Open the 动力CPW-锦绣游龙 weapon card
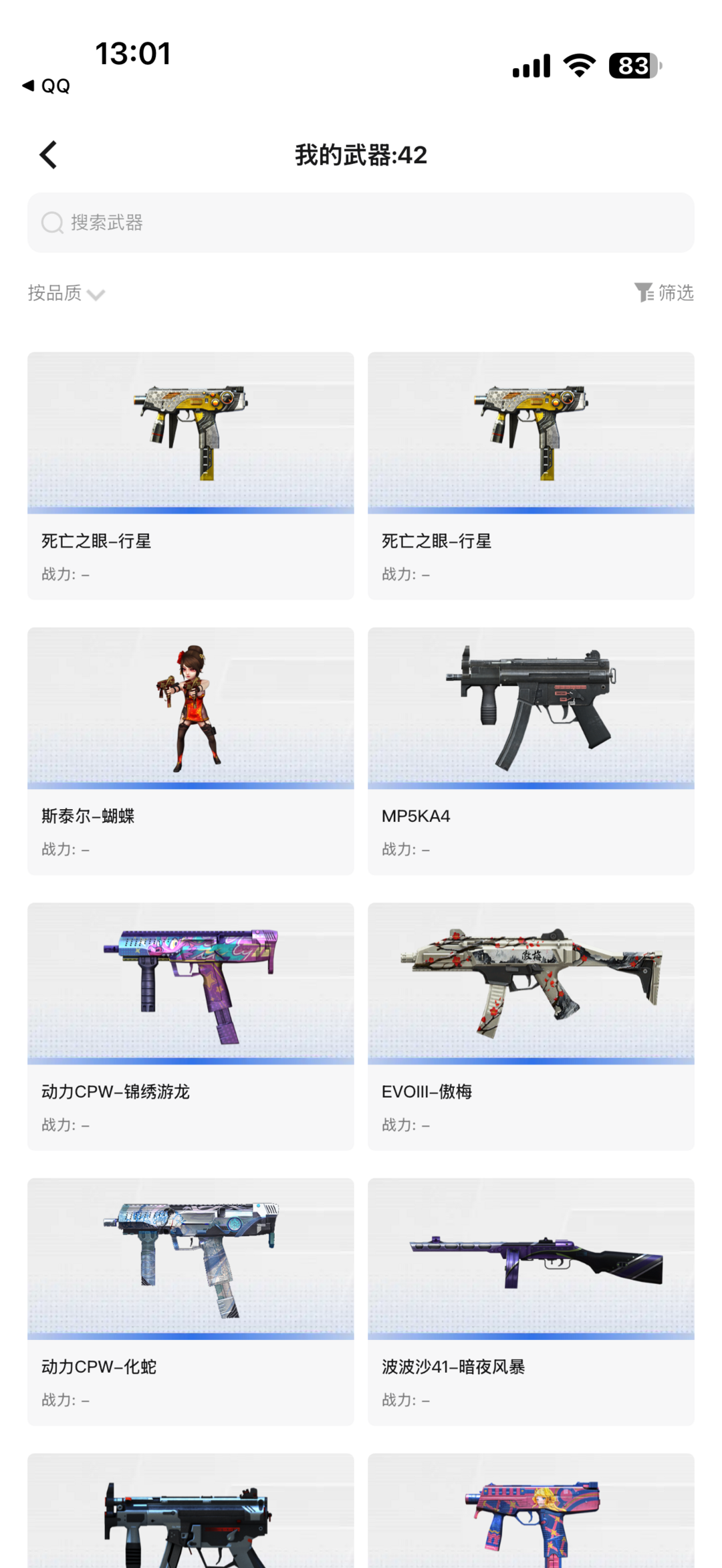 tap(191, 1026)
